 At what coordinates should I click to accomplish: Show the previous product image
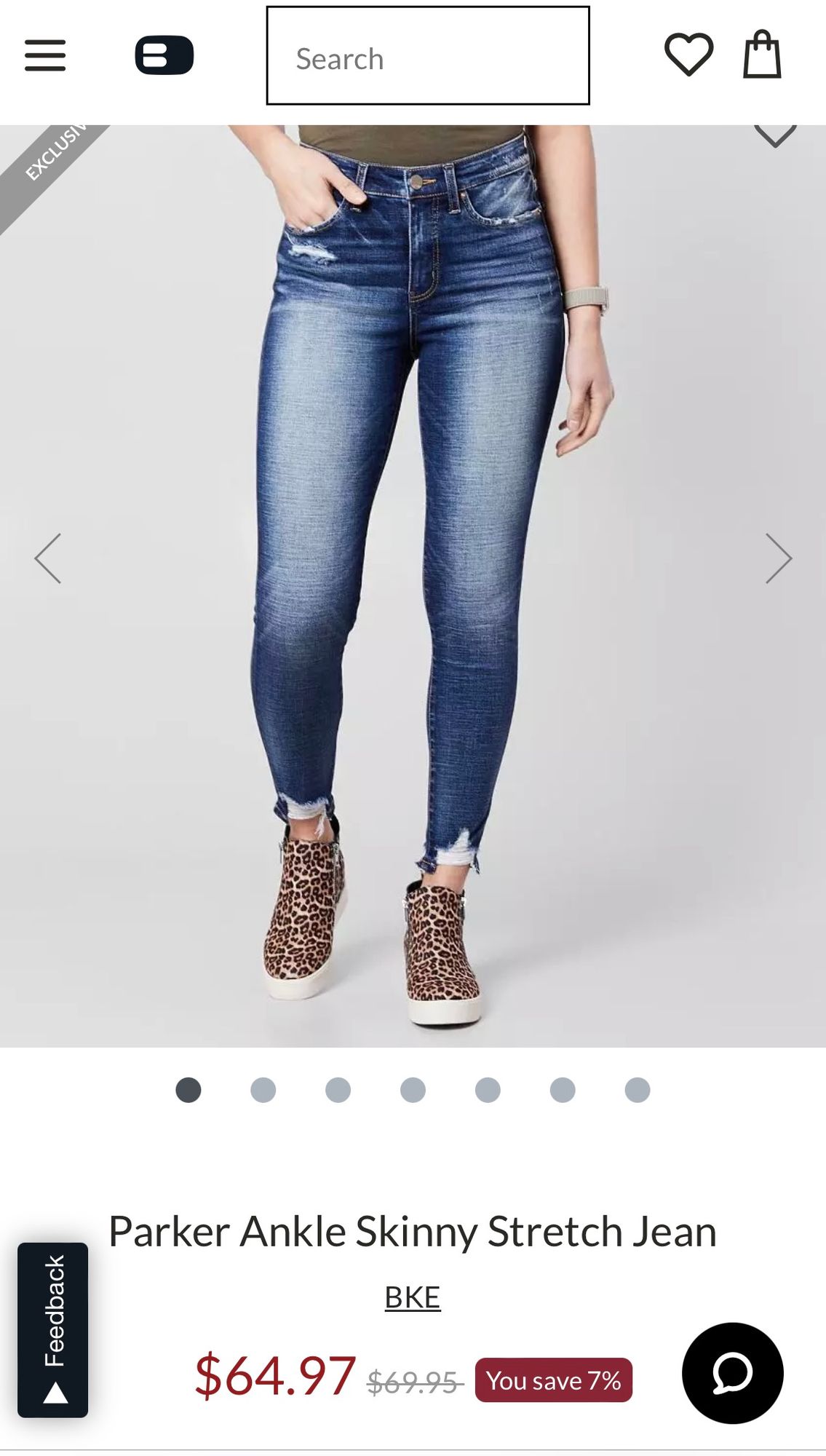pos(48,558)
